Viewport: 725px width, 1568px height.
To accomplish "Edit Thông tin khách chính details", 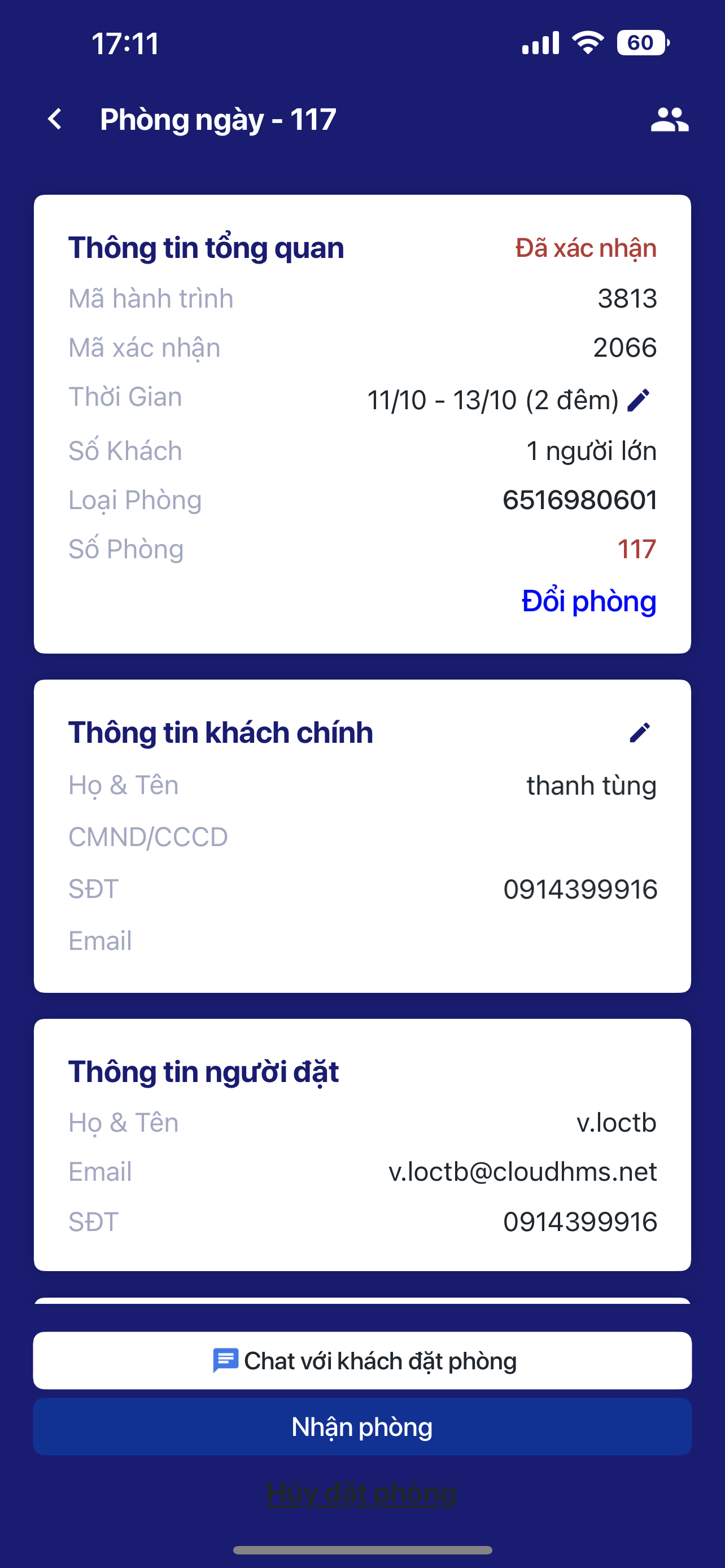I will coord(639,733).
